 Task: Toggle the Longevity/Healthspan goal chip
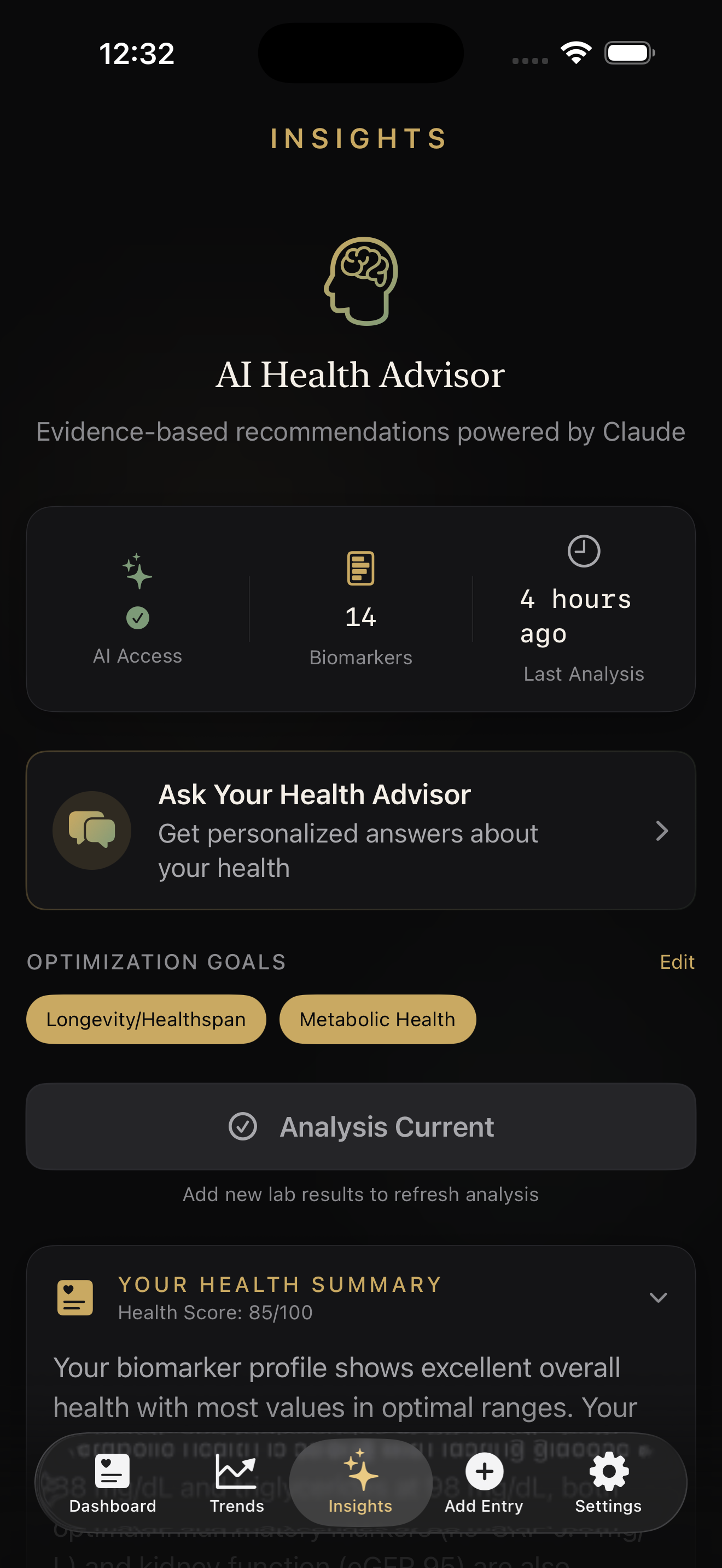click(146, 1019)
